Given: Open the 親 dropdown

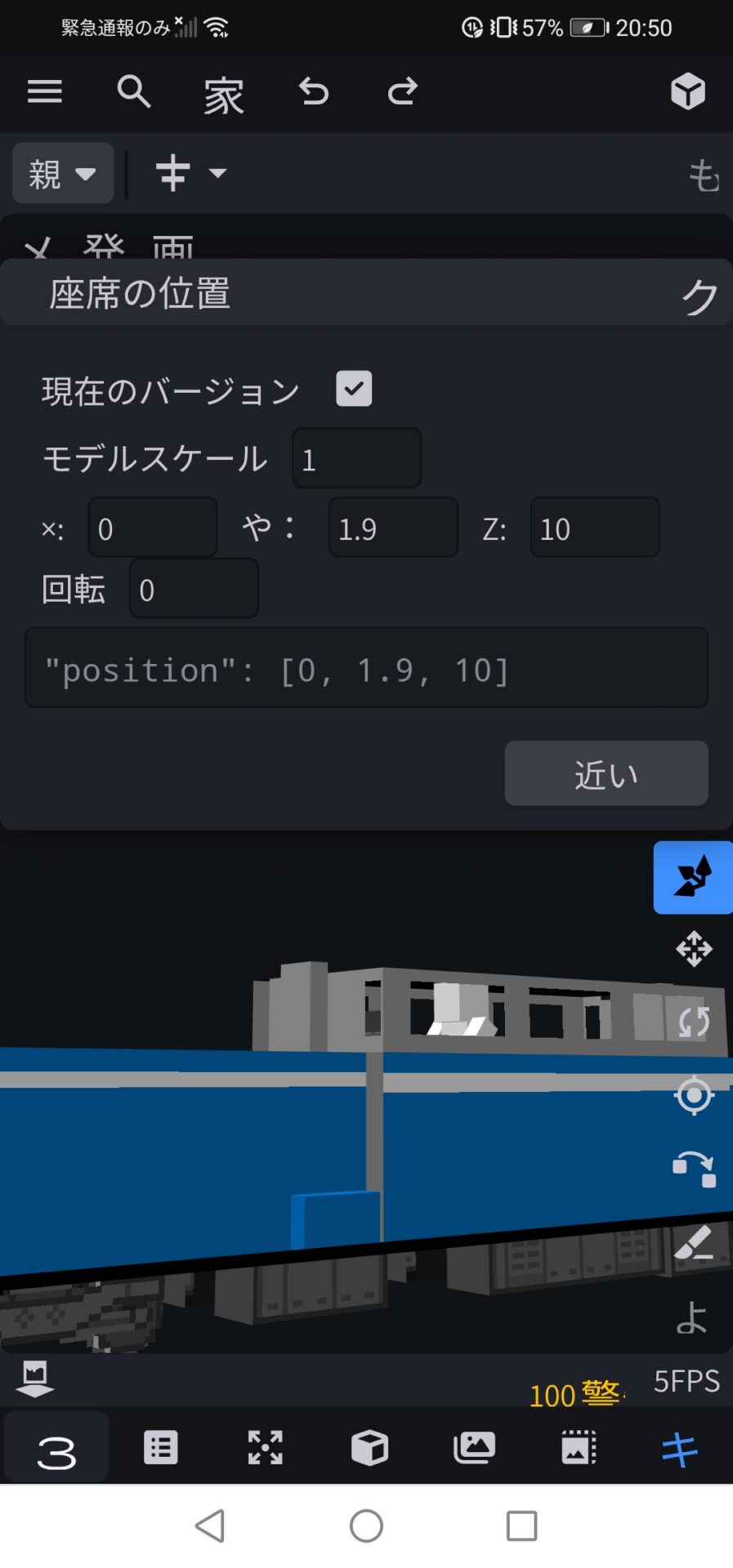Looking at the screenshot, I should (62, 172).
